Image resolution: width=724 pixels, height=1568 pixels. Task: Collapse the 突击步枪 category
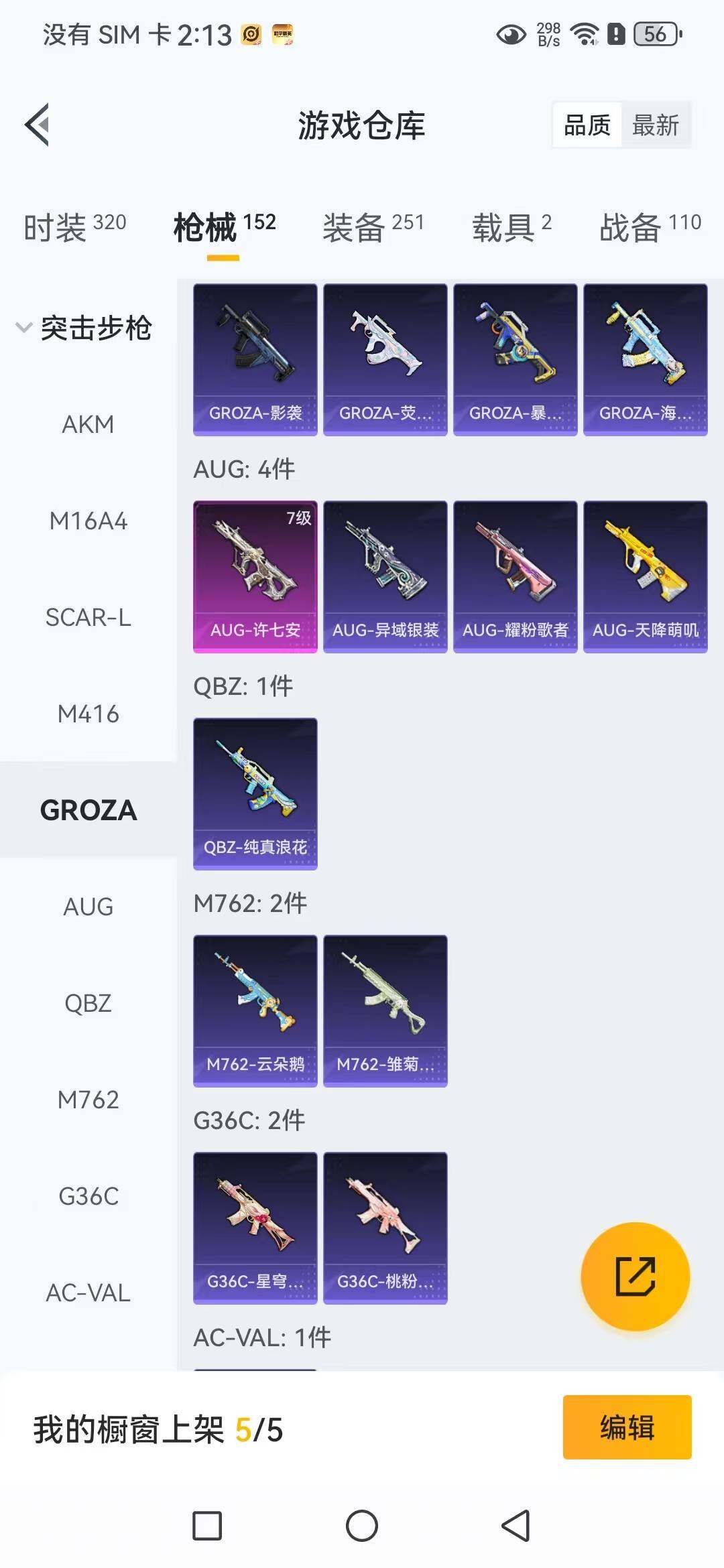tap(84, 328)
